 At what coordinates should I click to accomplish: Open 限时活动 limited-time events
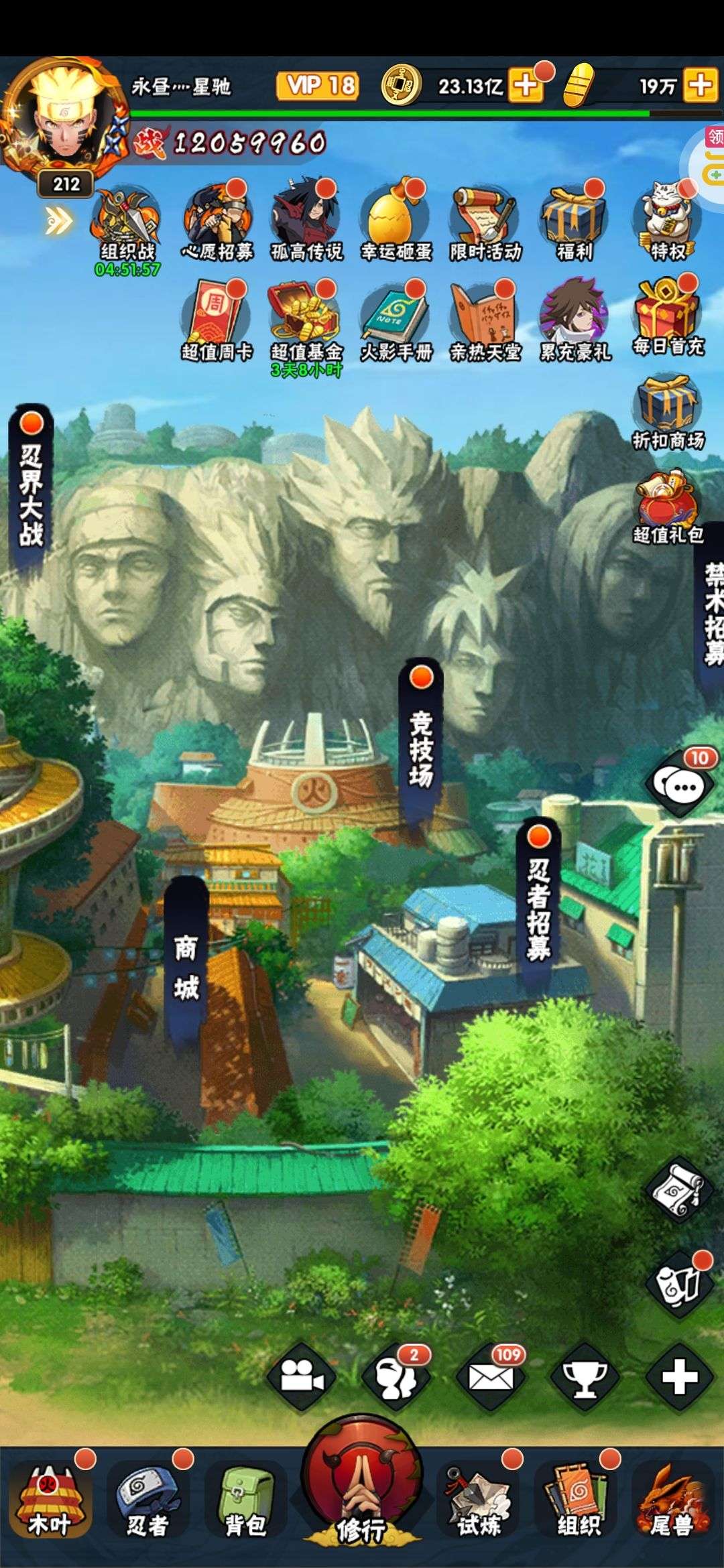pyautogui.click(x=485, y=222)
